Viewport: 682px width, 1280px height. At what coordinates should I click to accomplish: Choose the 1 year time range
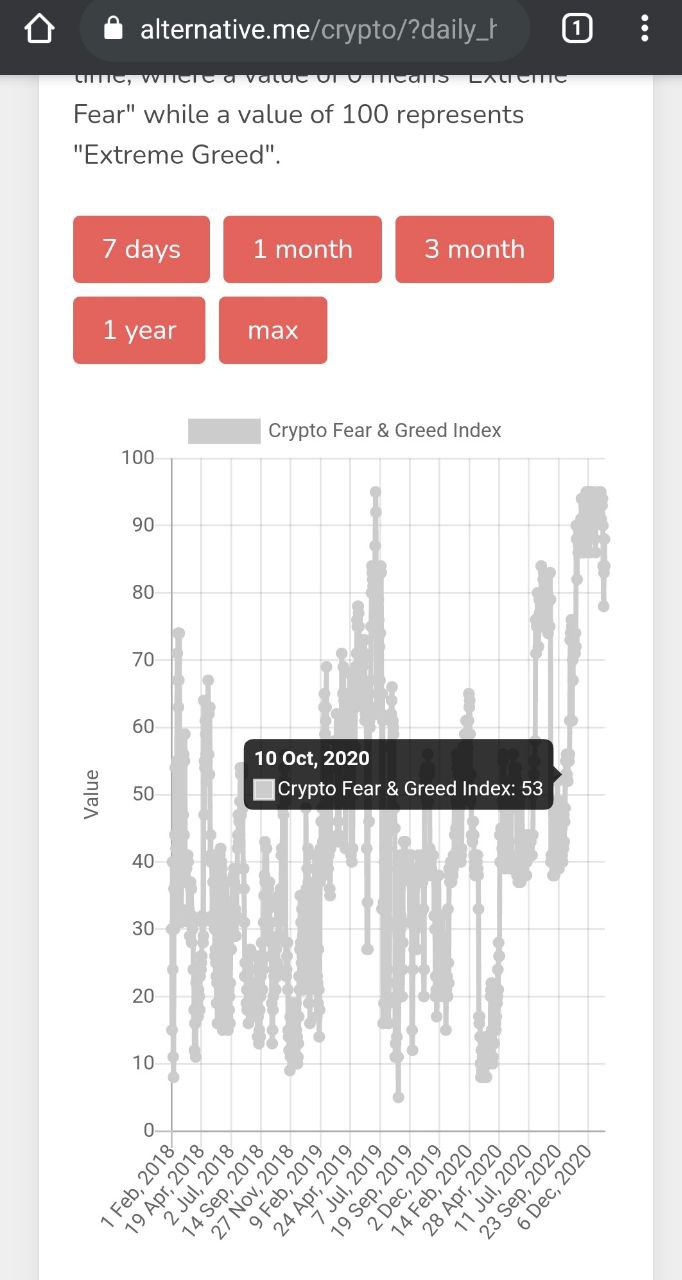[x=139, y=330]
